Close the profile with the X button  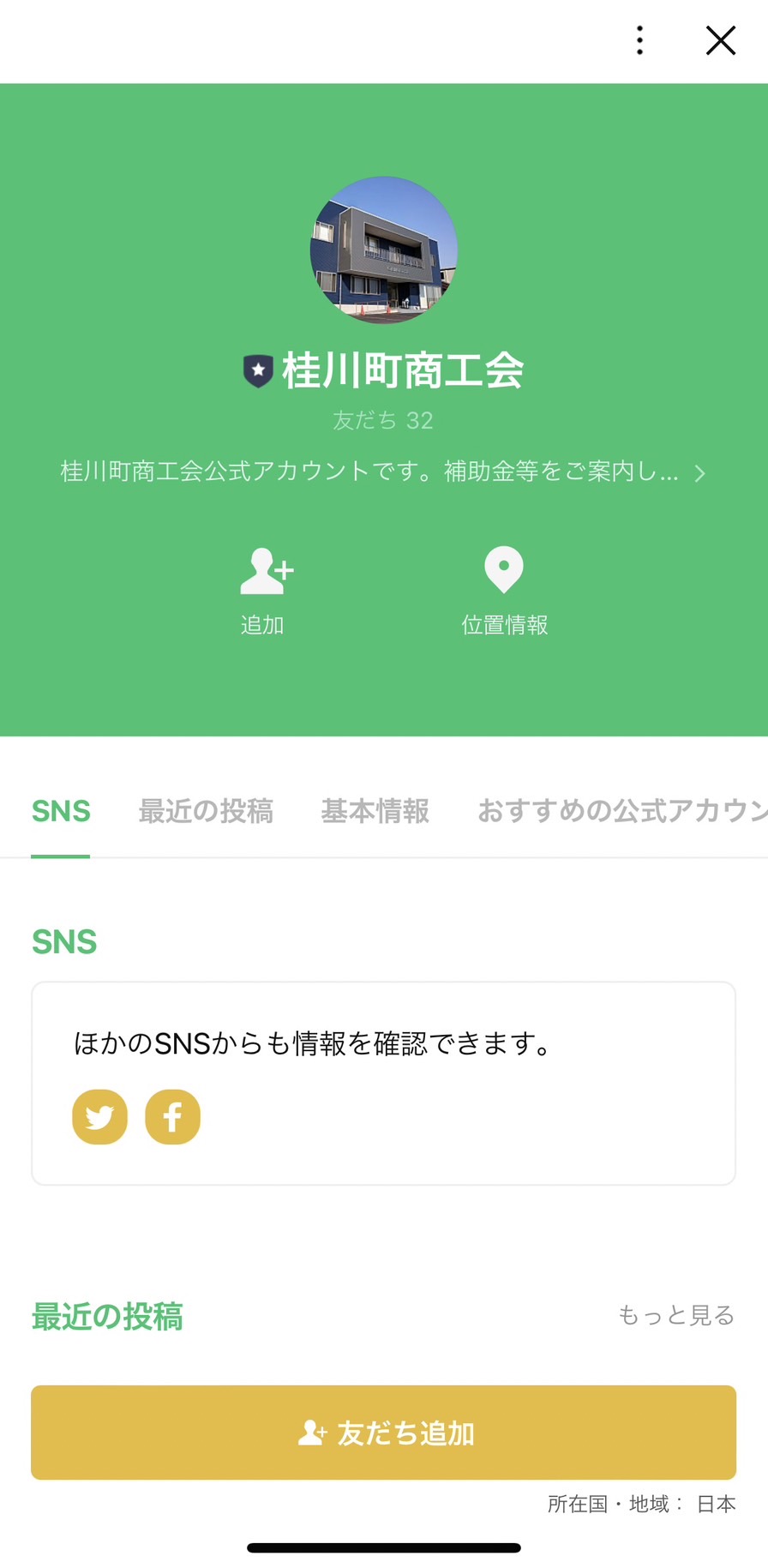[x=720, y=40]
